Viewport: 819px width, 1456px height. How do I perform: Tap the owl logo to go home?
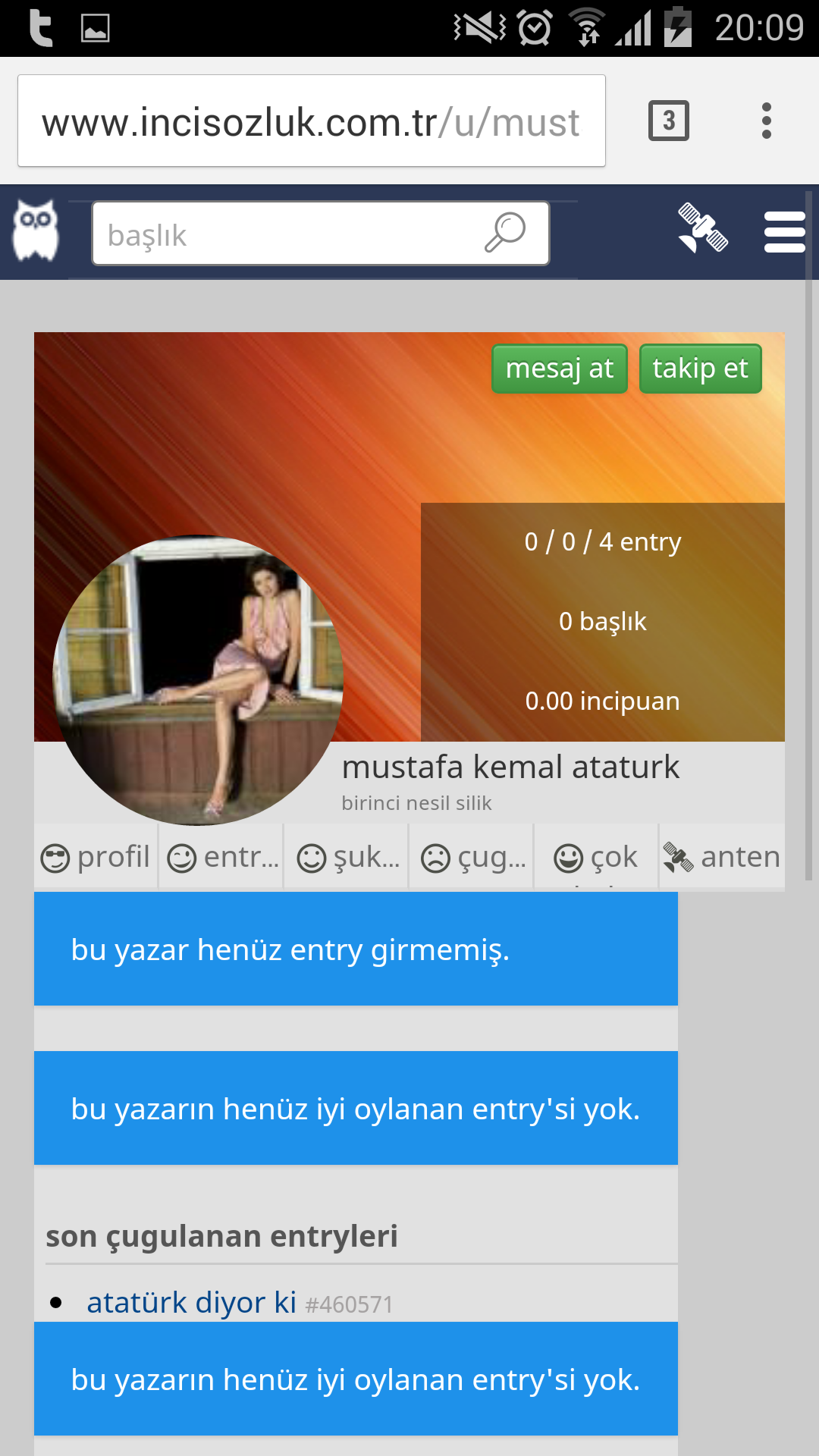pos(36,231)
